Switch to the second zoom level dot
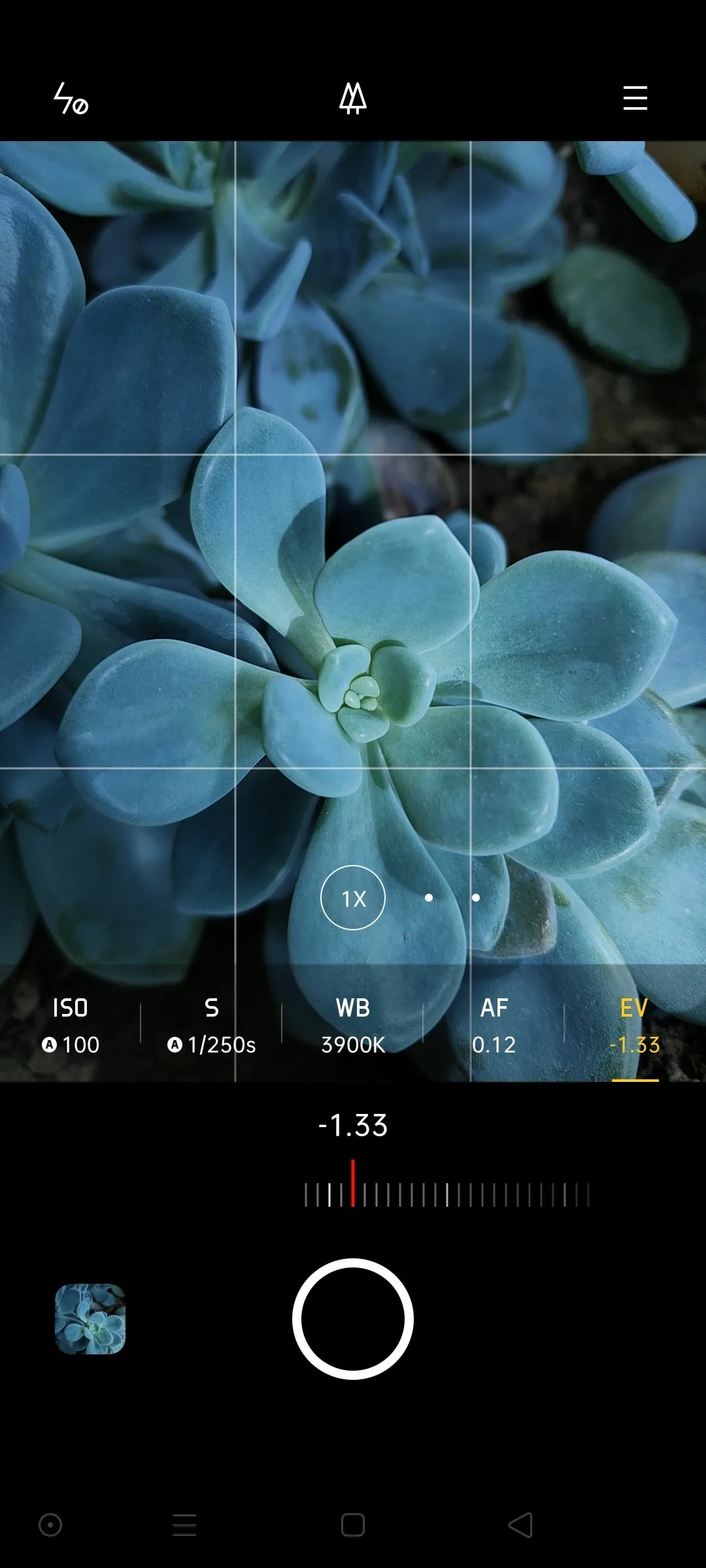Viewport: 706px width, 1568px height. point(429,898)
